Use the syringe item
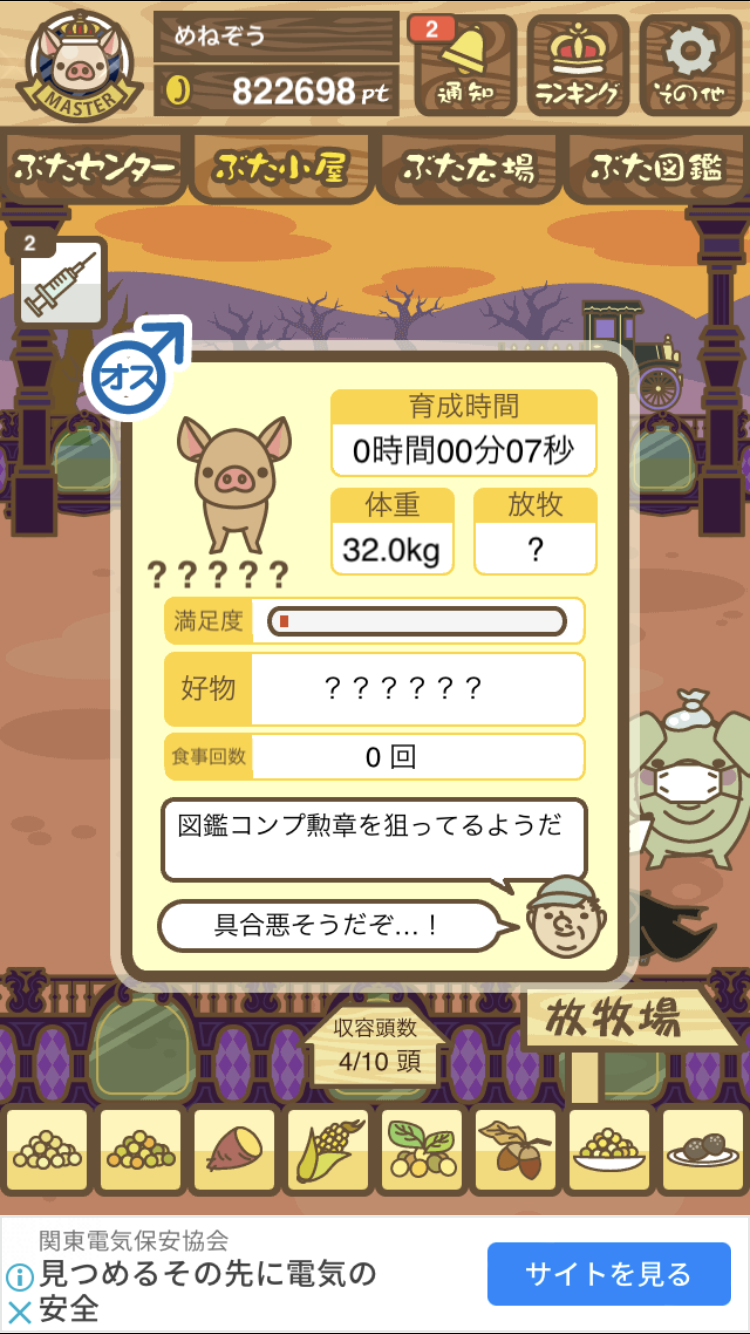The width and height of the screenshot is (750, 1334). [62, 285]
